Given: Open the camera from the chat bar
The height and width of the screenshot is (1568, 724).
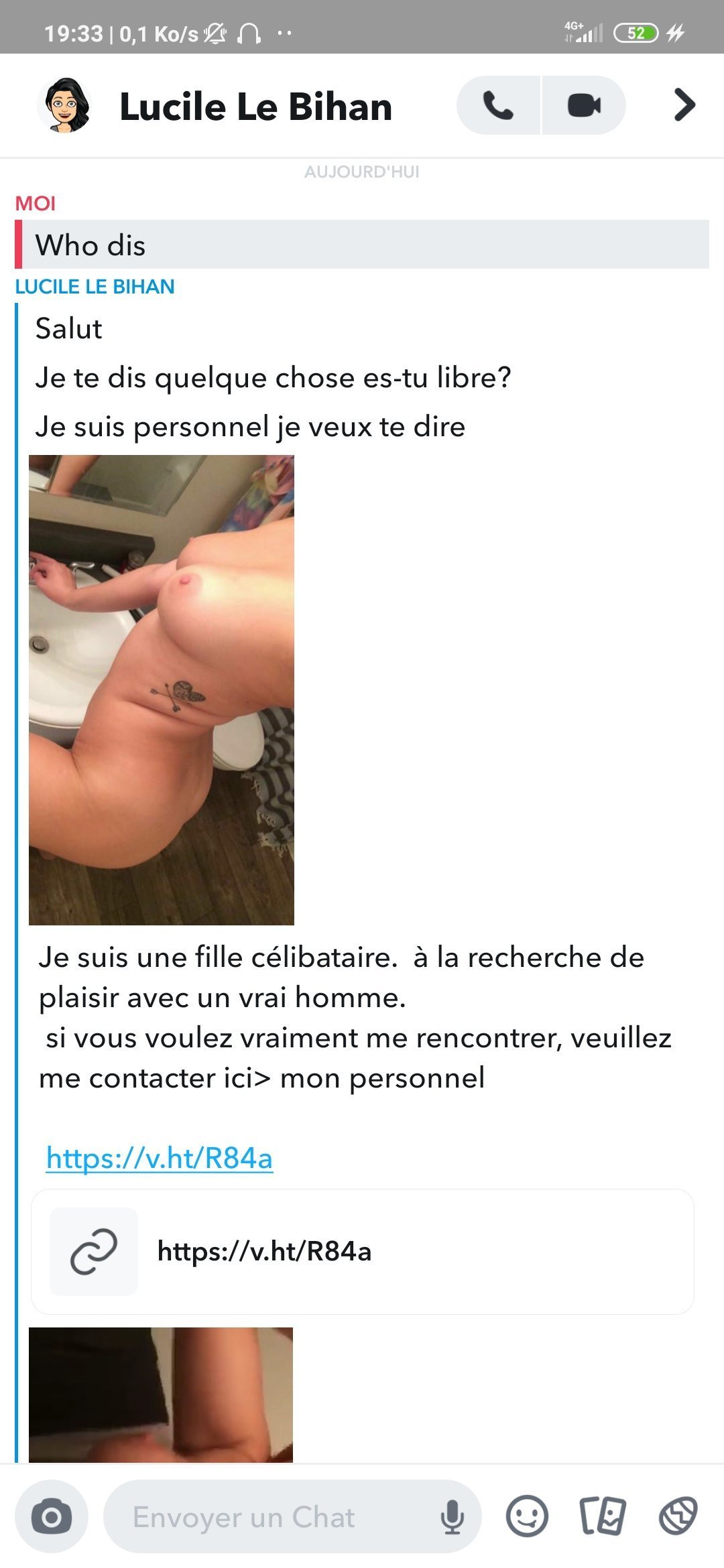Looking at the screenshot, I should click(52, 1517).
